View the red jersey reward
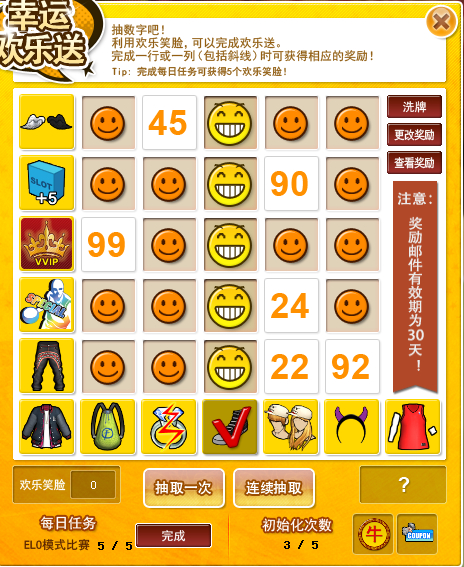Screen dimensions: 464x567 tap(413, 426)
